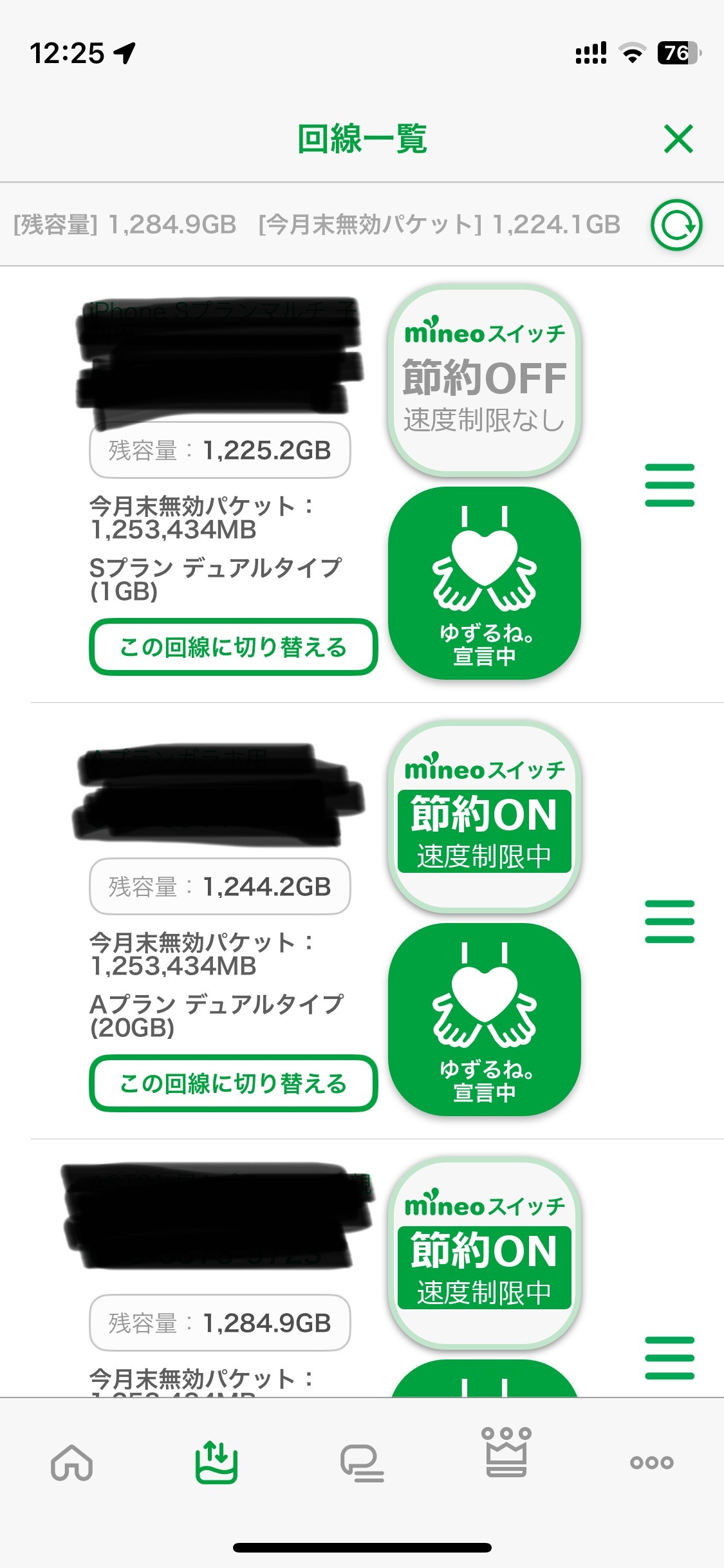This screenshot has width=724, height=1568.
Task: Go to the home tab
Action: click(72, 1462)
